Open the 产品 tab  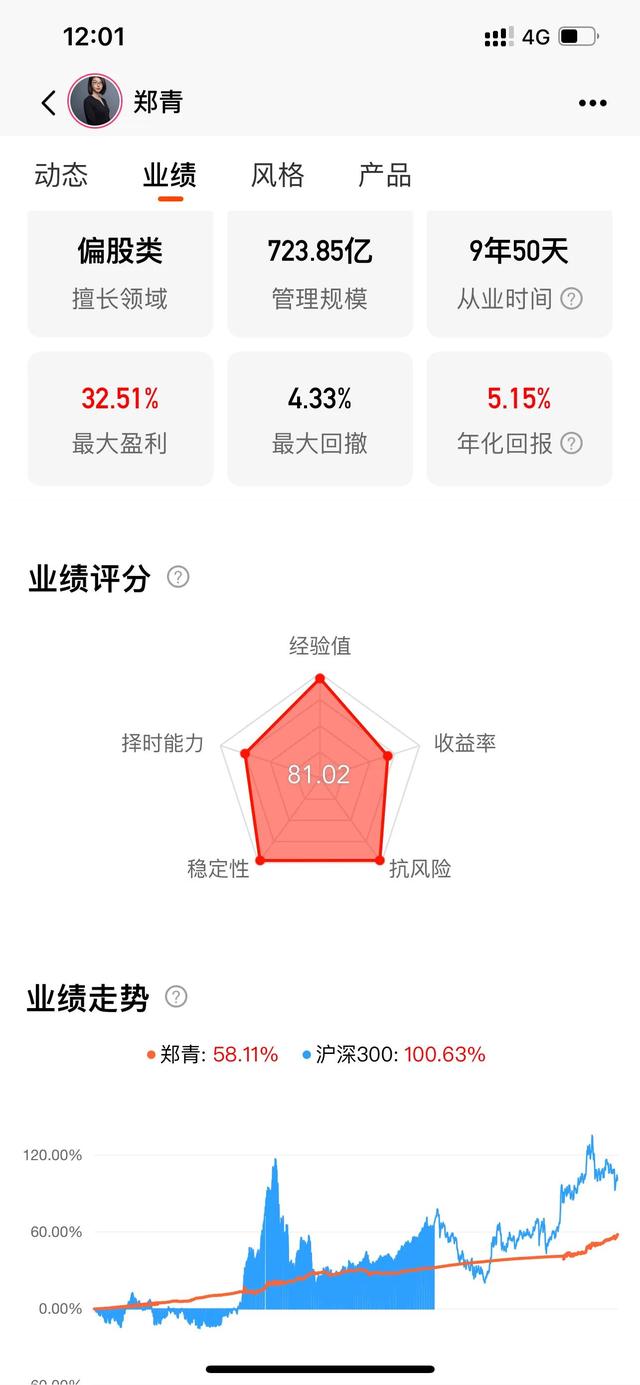tap(385, 175)
